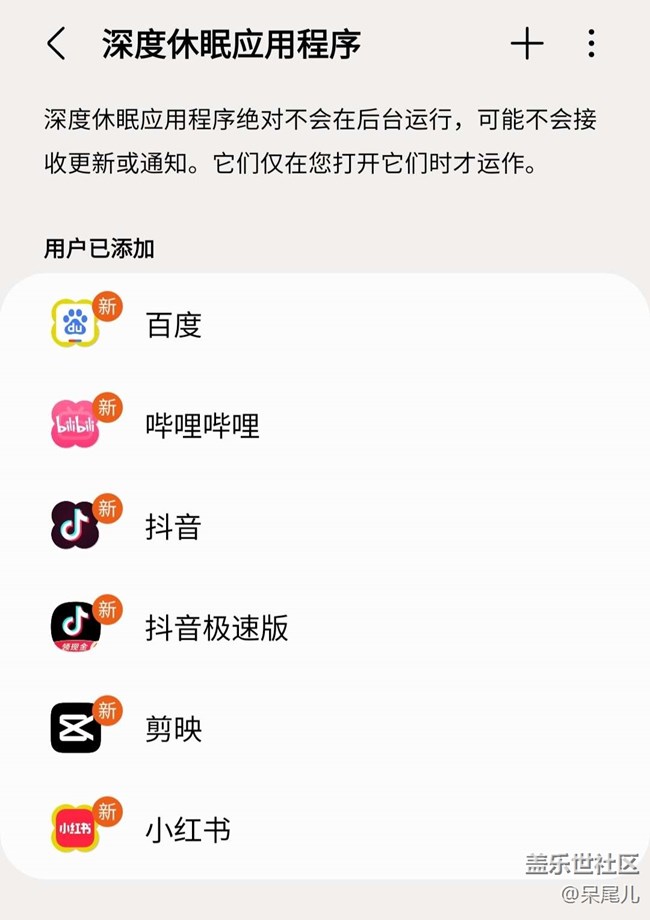Open the three-dot overflow menu
The height and width of the screenshot is (920, 650).
[x=591, y=44]
